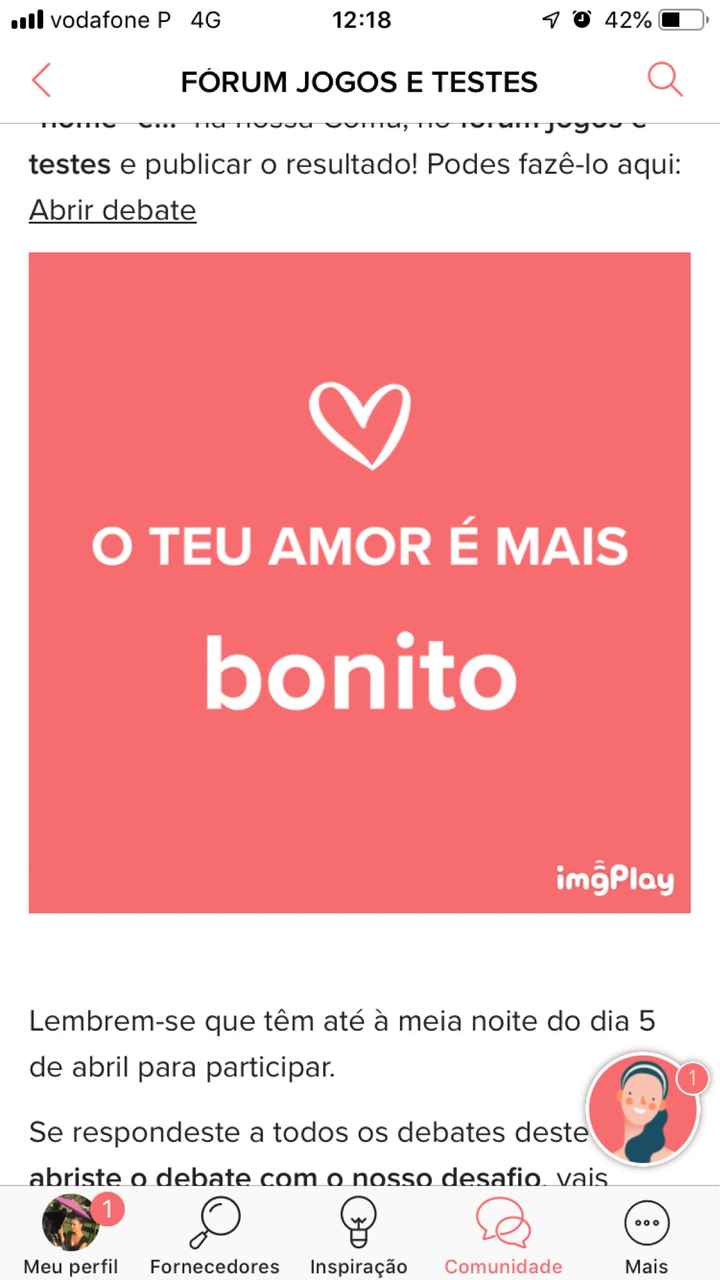This screenshot has height=1280, width=720.
Task: Go back using the left chevron arrow
Action: coord(40,80)
